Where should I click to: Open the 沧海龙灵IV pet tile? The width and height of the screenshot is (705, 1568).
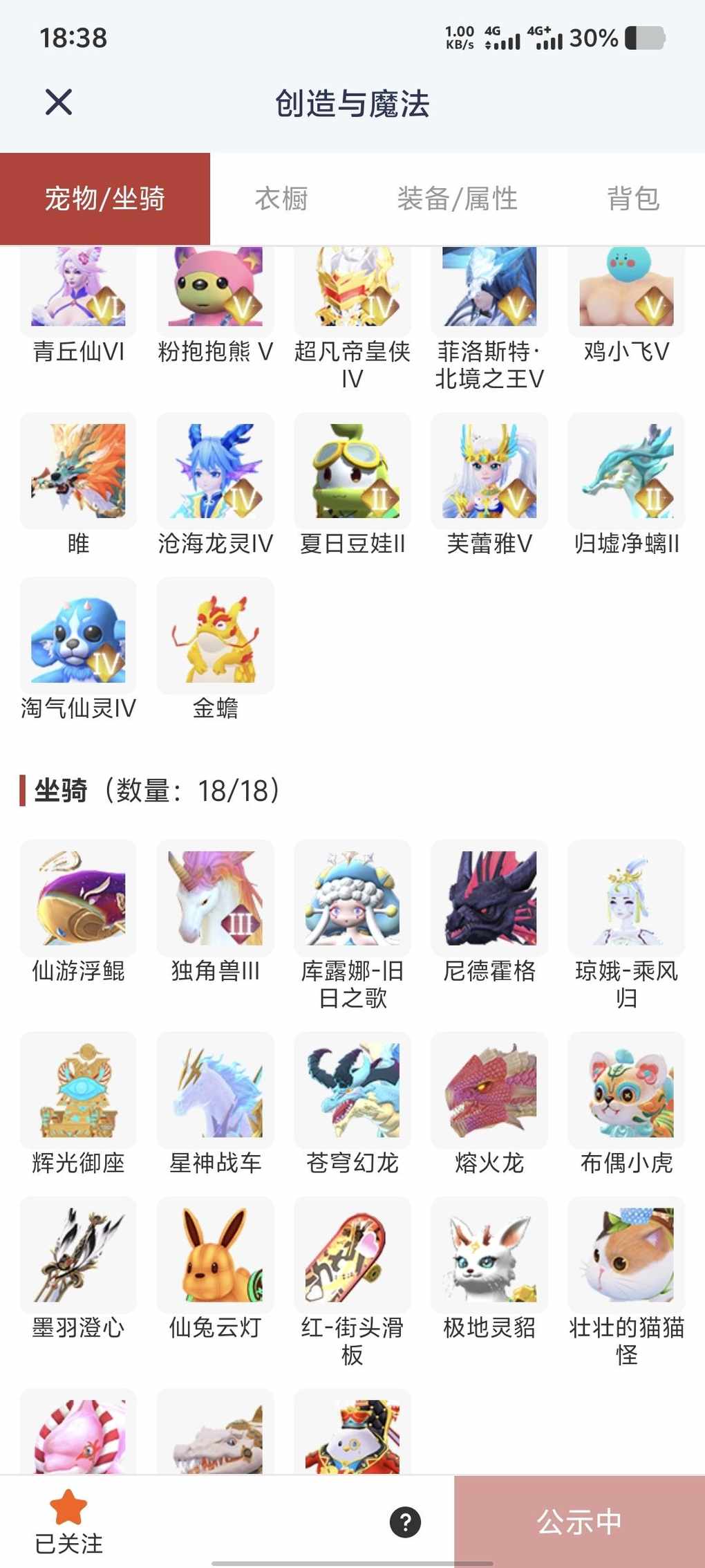(x=216, y=471)
